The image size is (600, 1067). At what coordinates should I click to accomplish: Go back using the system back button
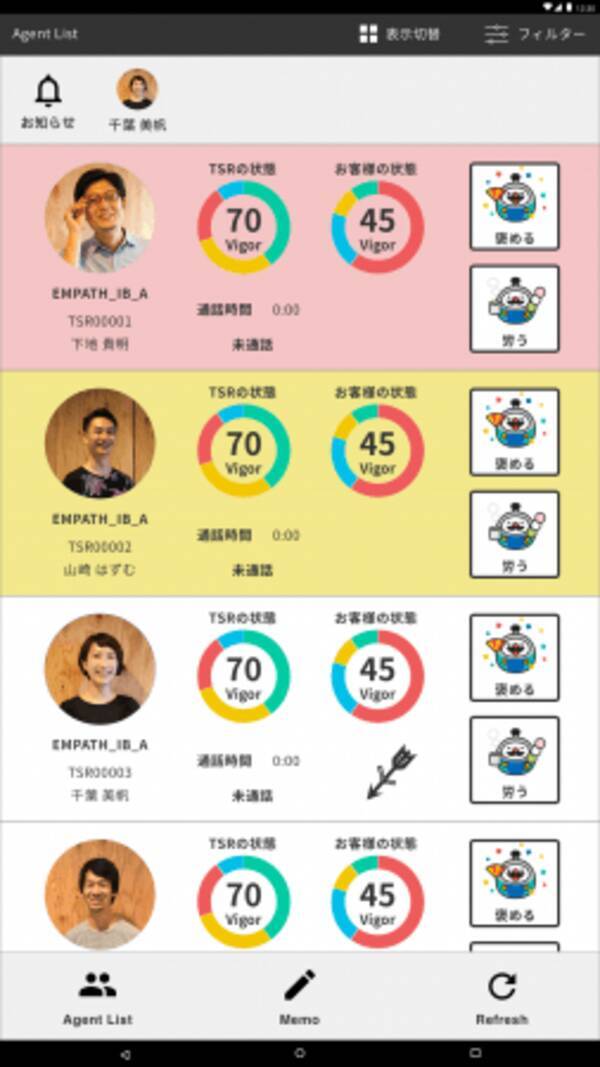(125, 1053)
